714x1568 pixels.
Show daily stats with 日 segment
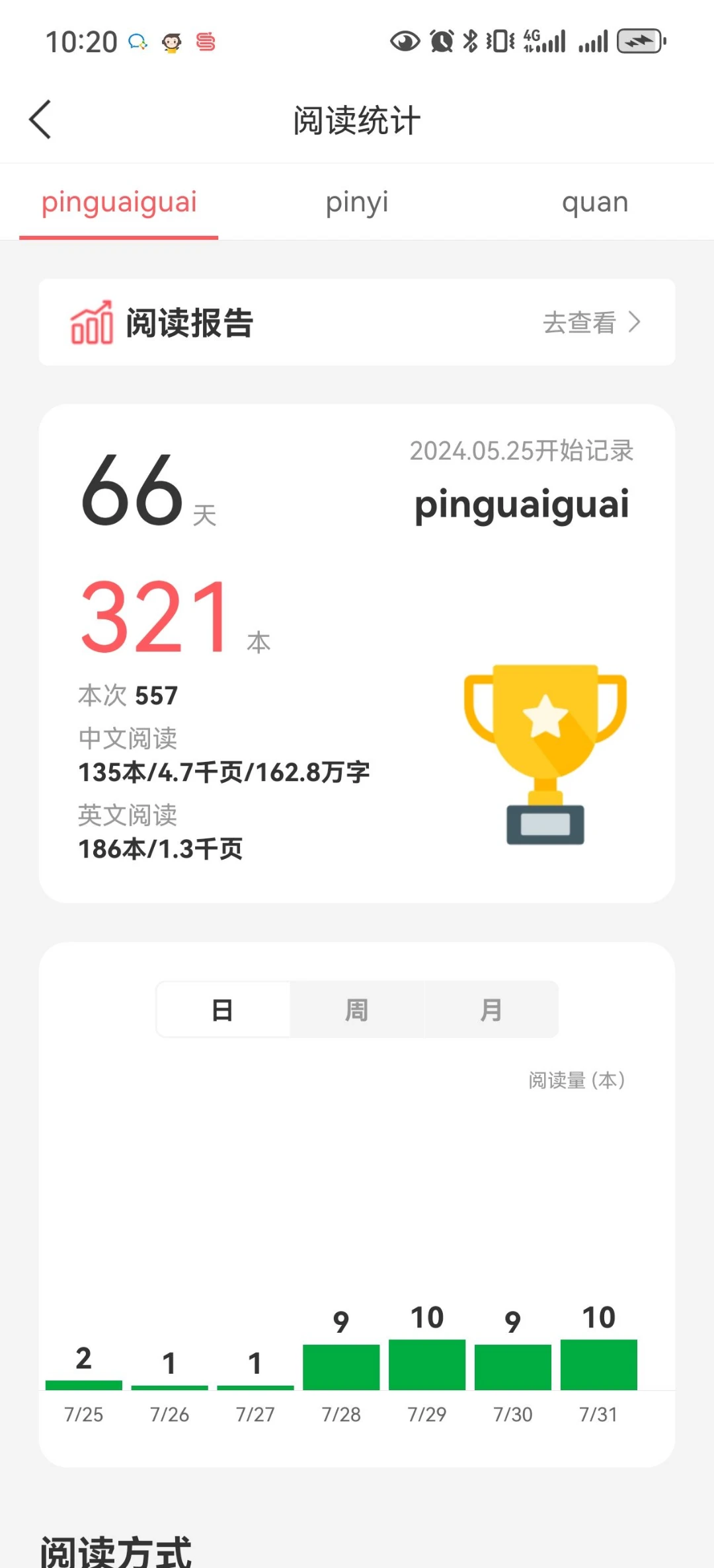click(x=223, y=1010)
